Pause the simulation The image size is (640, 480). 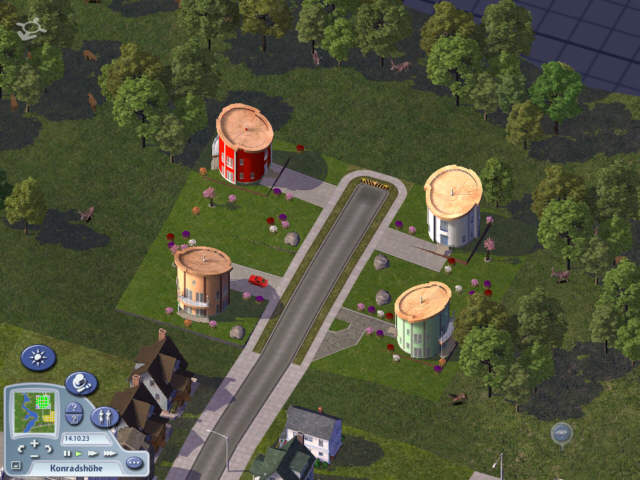pyautogui.click(x=67, y=453)
